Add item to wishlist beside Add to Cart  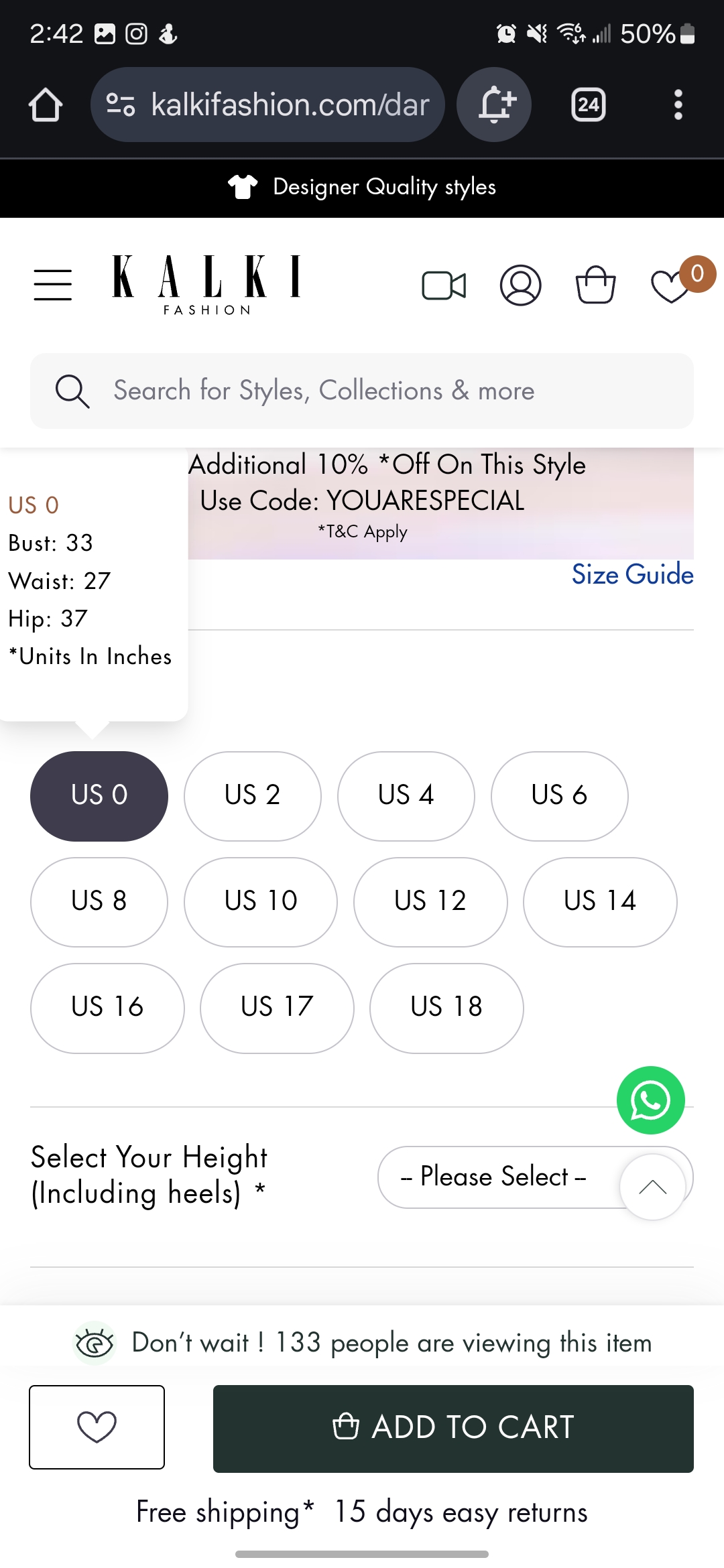(97, 1427)
